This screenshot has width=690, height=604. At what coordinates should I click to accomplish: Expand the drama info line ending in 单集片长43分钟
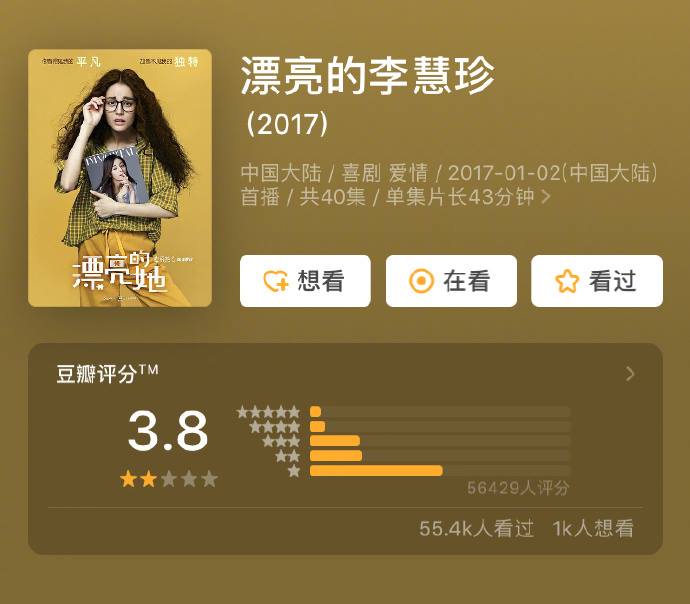pyautogui.click(x=545, y=197)
